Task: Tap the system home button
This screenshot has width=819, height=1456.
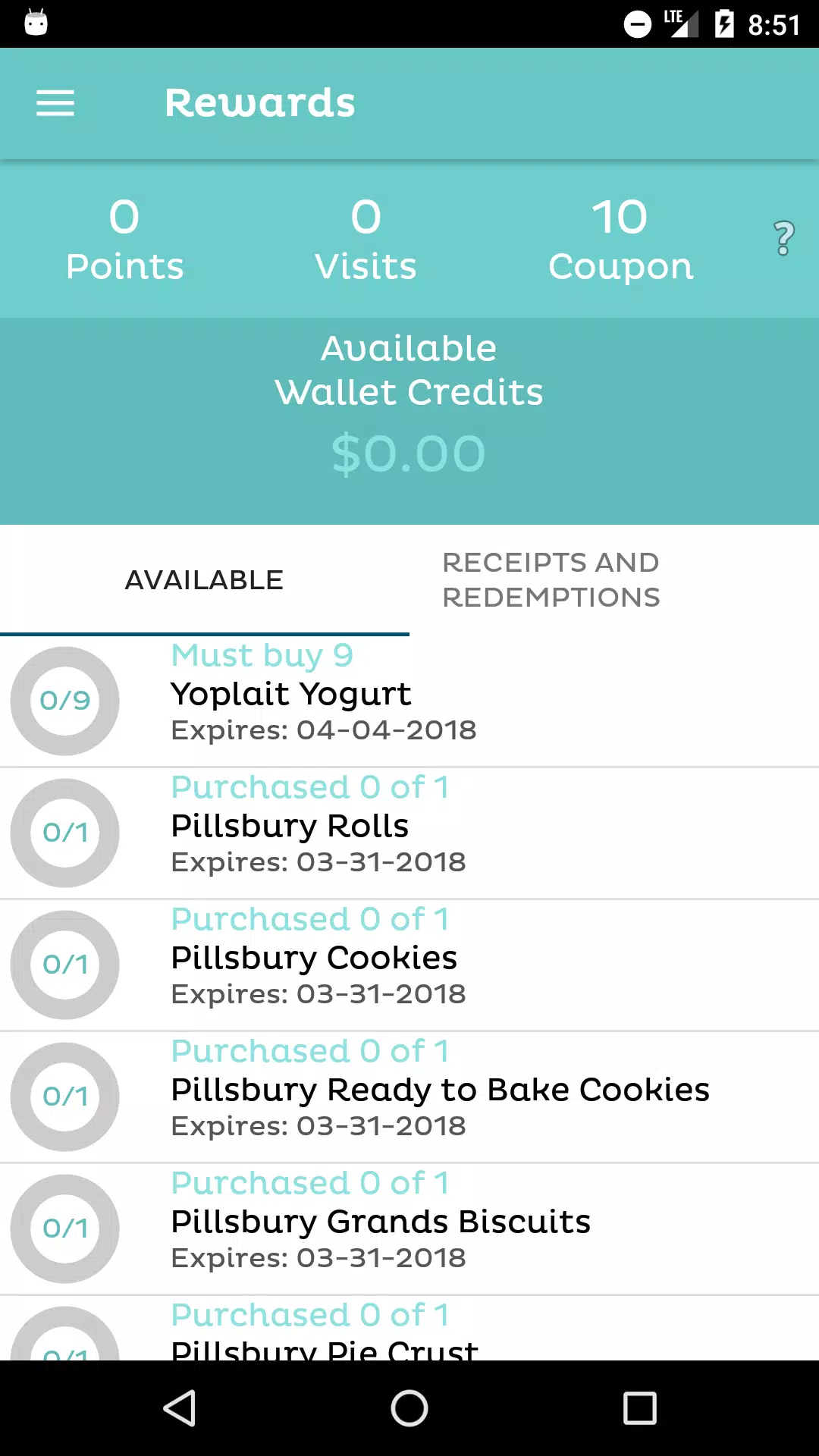Action: coord(409,1408)
